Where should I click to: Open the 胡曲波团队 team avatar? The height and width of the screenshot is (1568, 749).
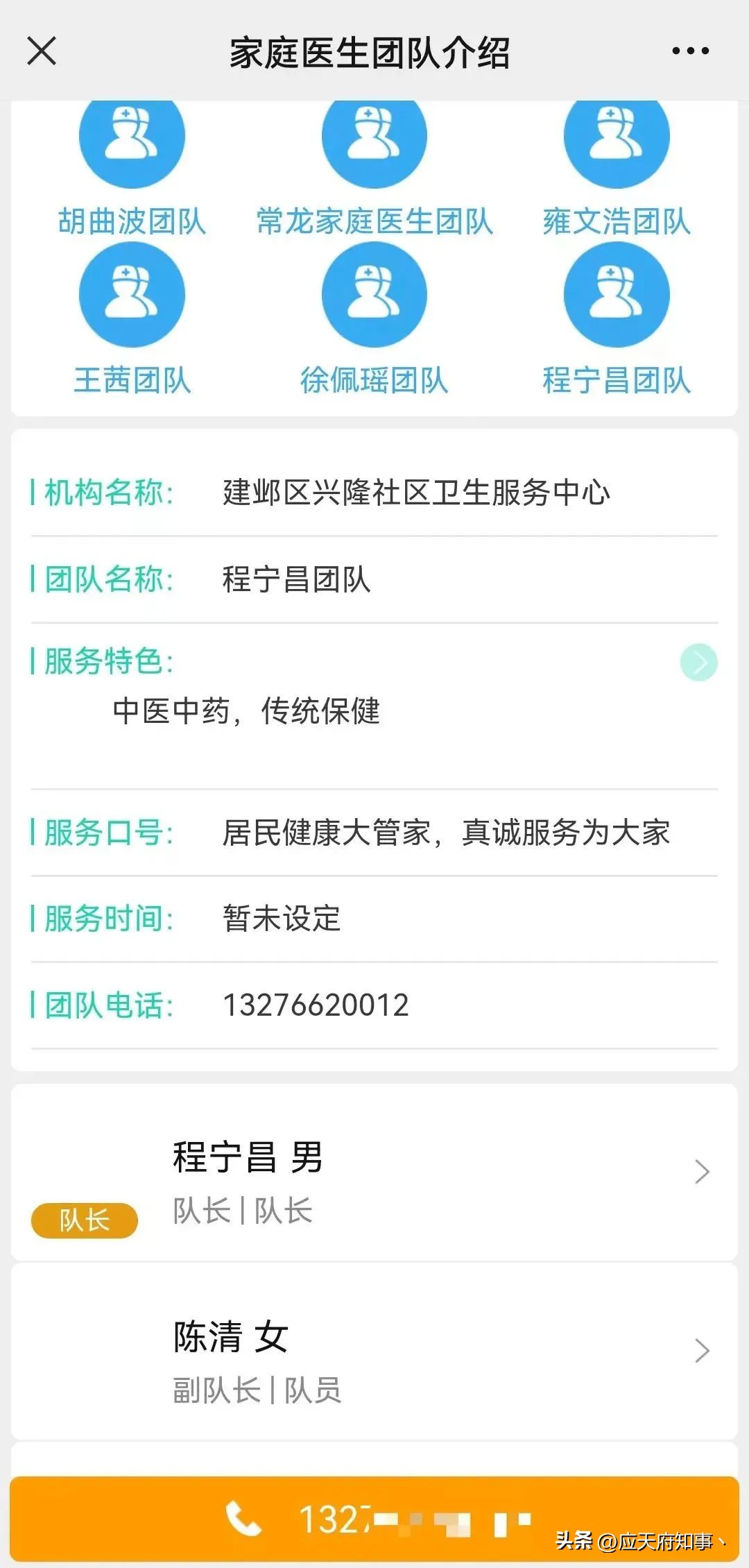click(x=132, y=141)
